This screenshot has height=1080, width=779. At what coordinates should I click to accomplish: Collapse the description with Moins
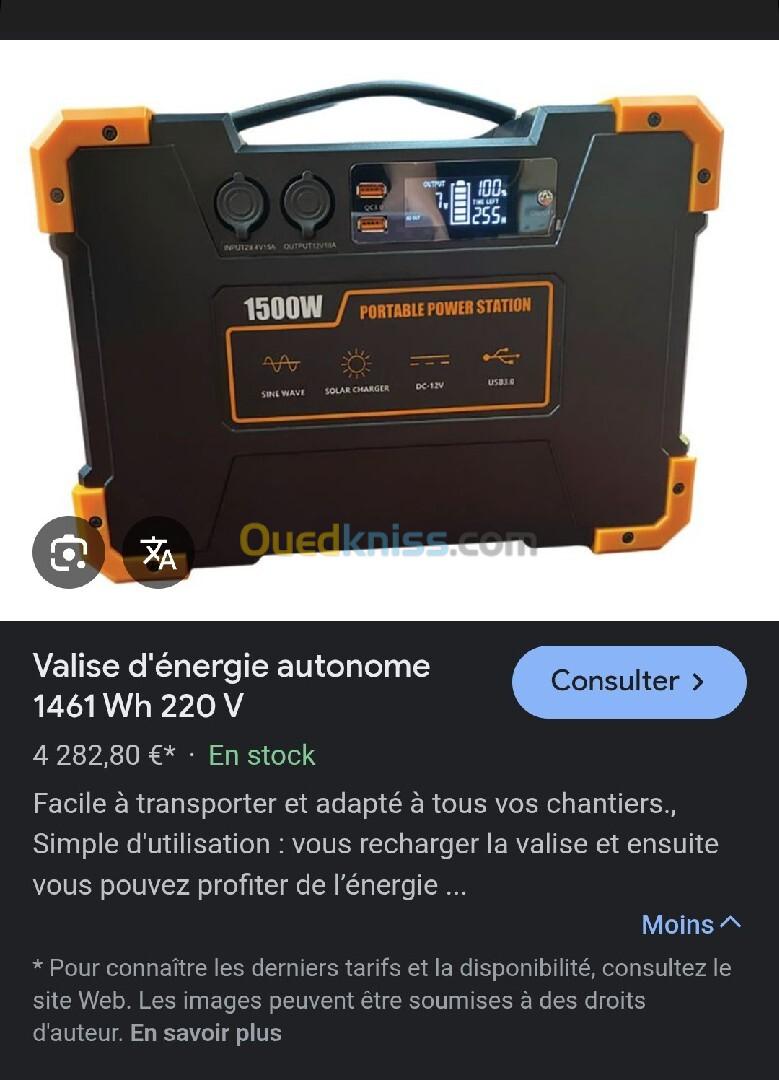pos(691,924)
